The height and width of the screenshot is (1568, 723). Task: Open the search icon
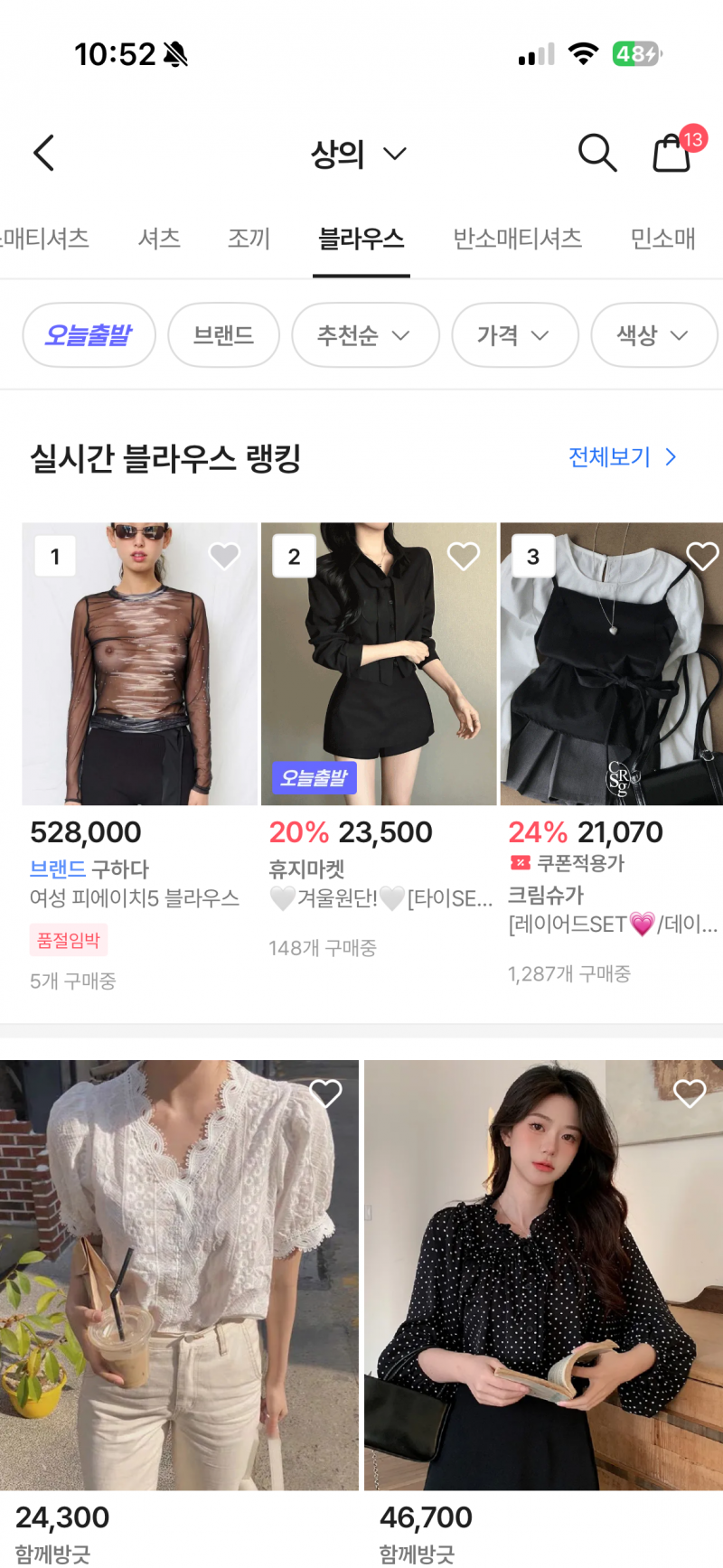(597, 153)
